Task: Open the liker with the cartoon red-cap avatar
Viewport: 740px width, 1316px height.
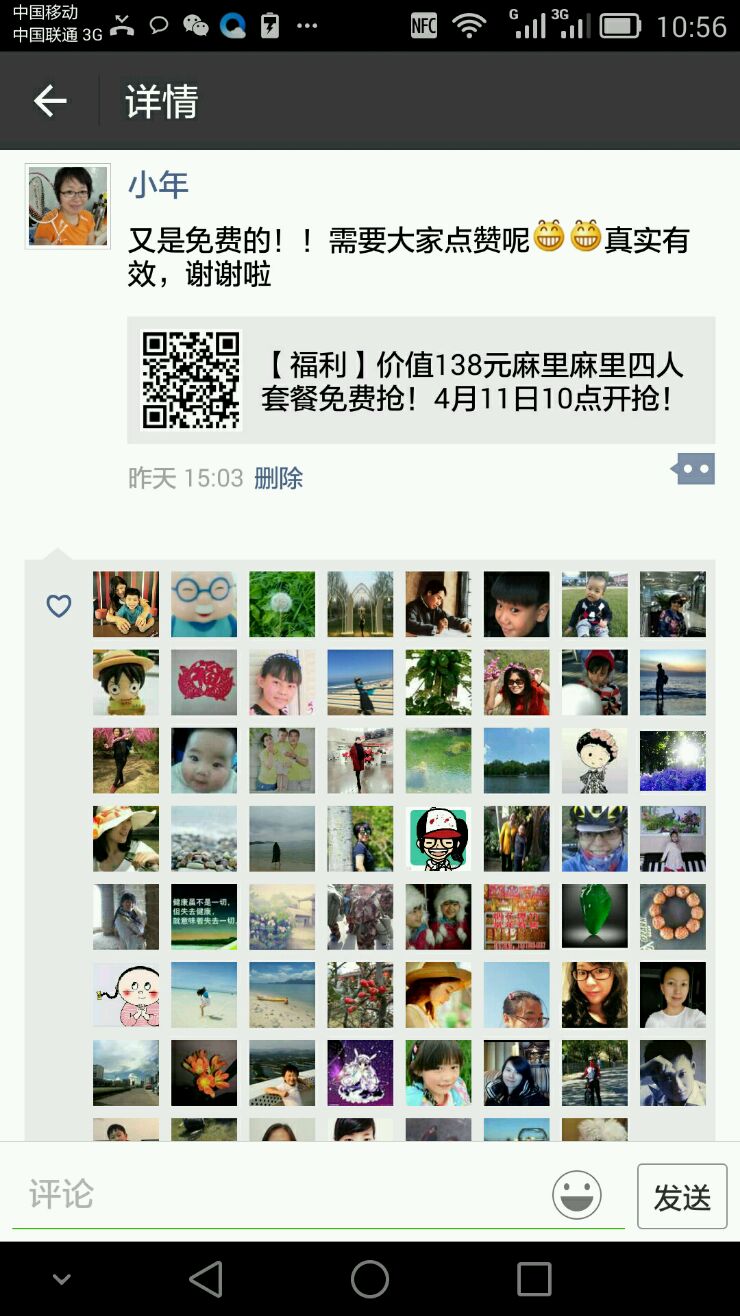Action: tap(439, 838)
